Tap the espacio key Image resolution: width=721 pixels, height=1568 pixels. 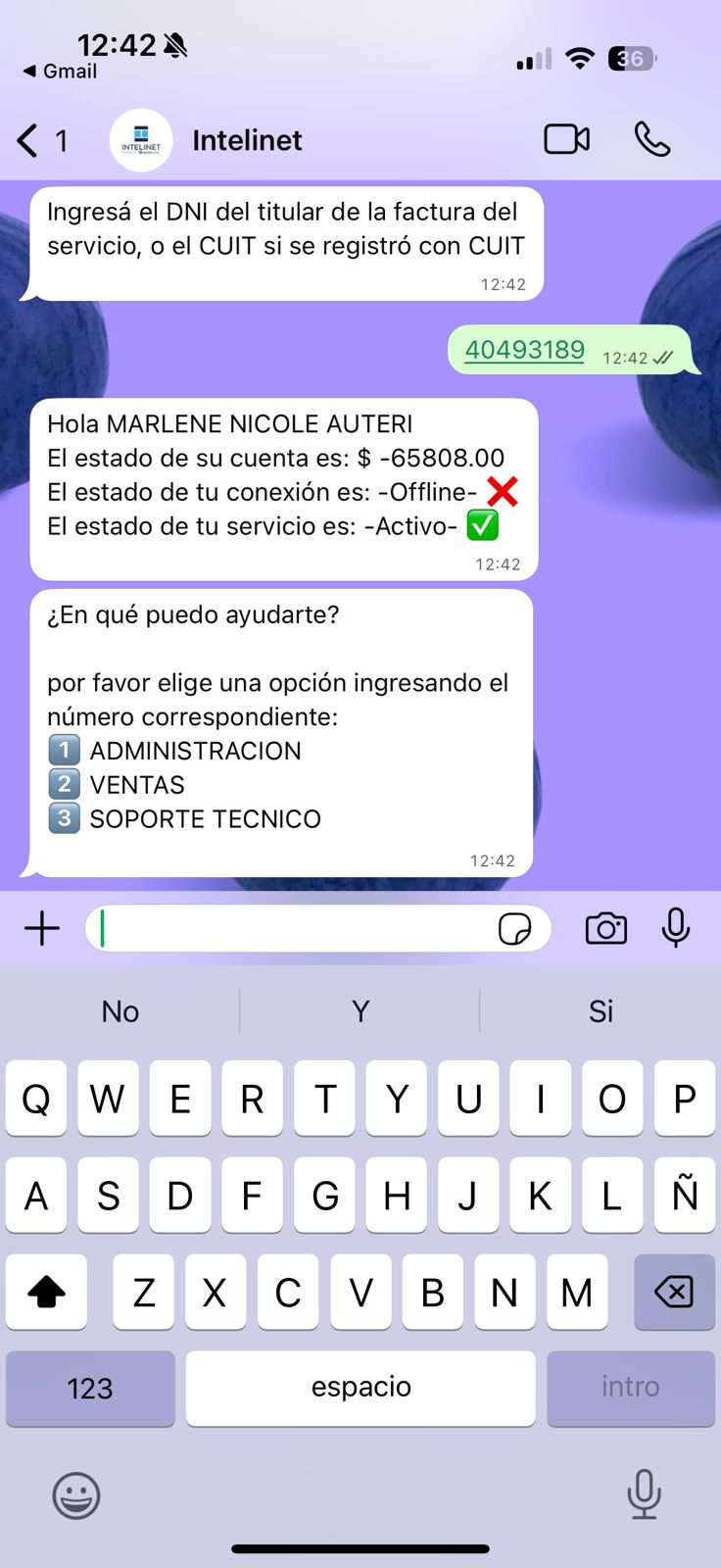coord(360,1388)
